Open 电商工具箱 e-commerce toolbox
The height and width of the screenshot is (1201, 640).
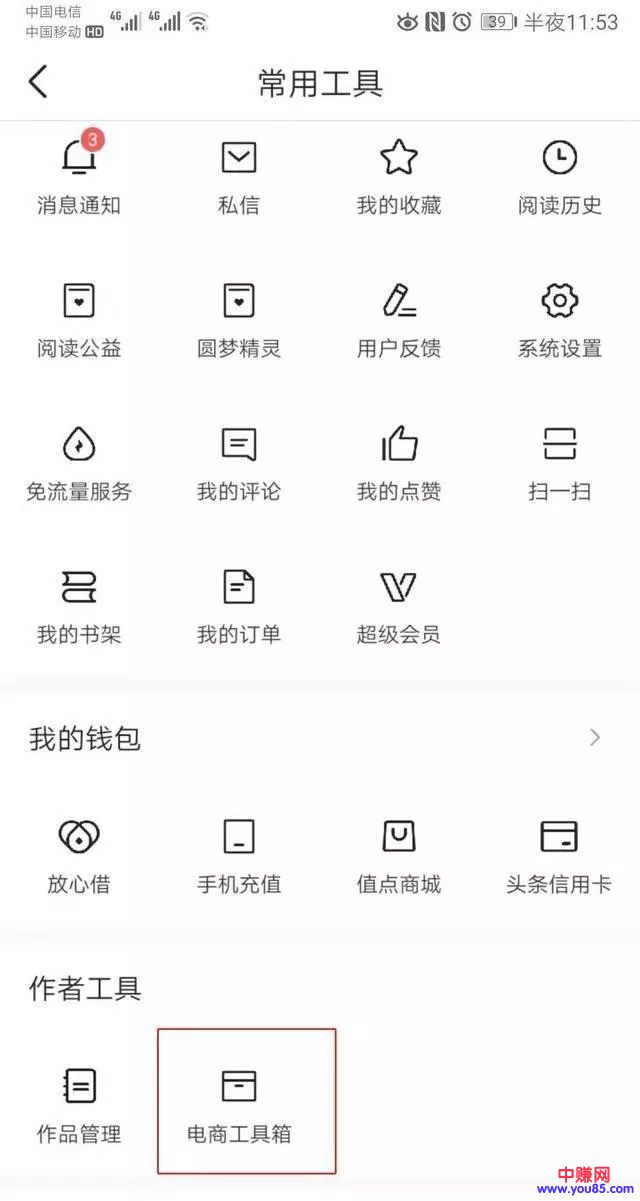pyautogui.click(x=239, y=1105)
